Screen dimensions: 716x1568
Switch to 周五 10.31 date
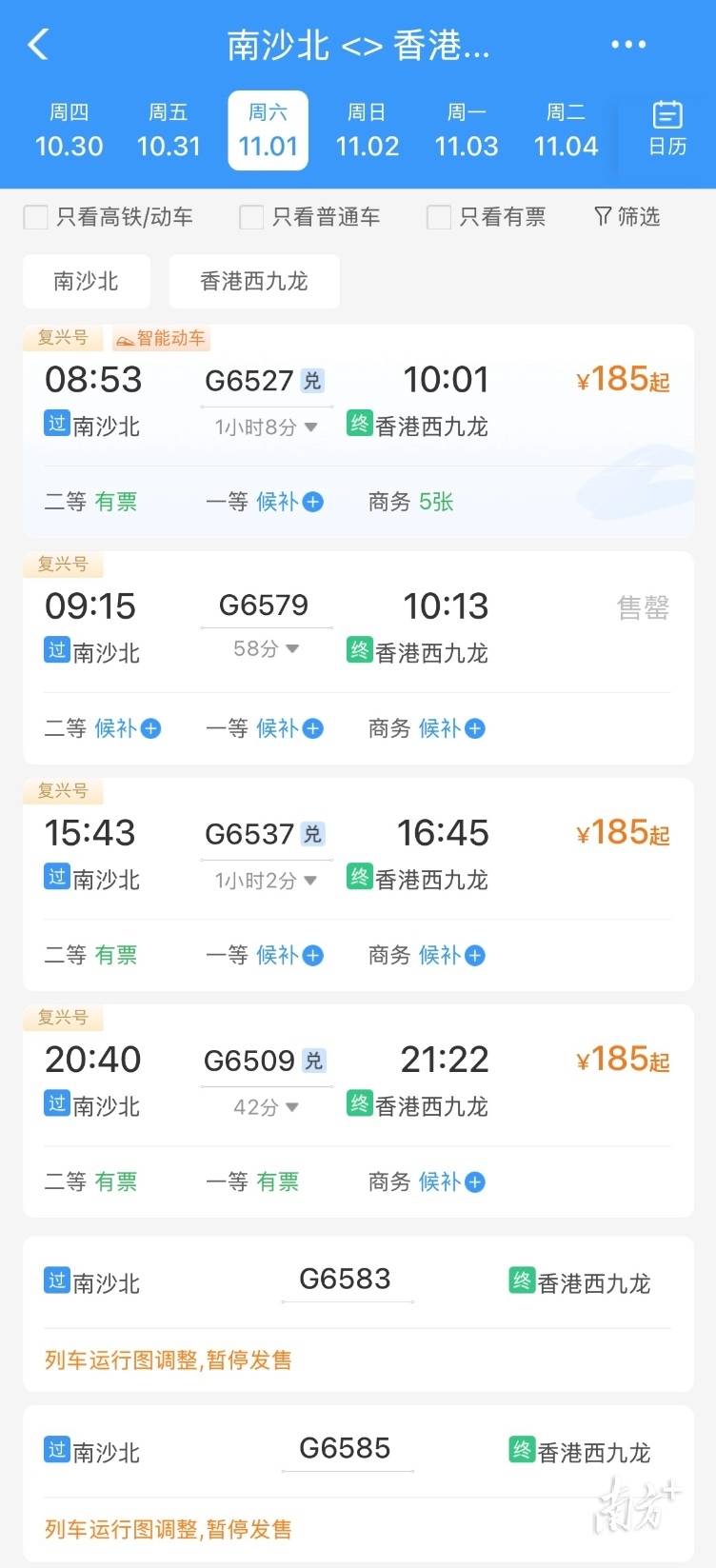point(169,131)
